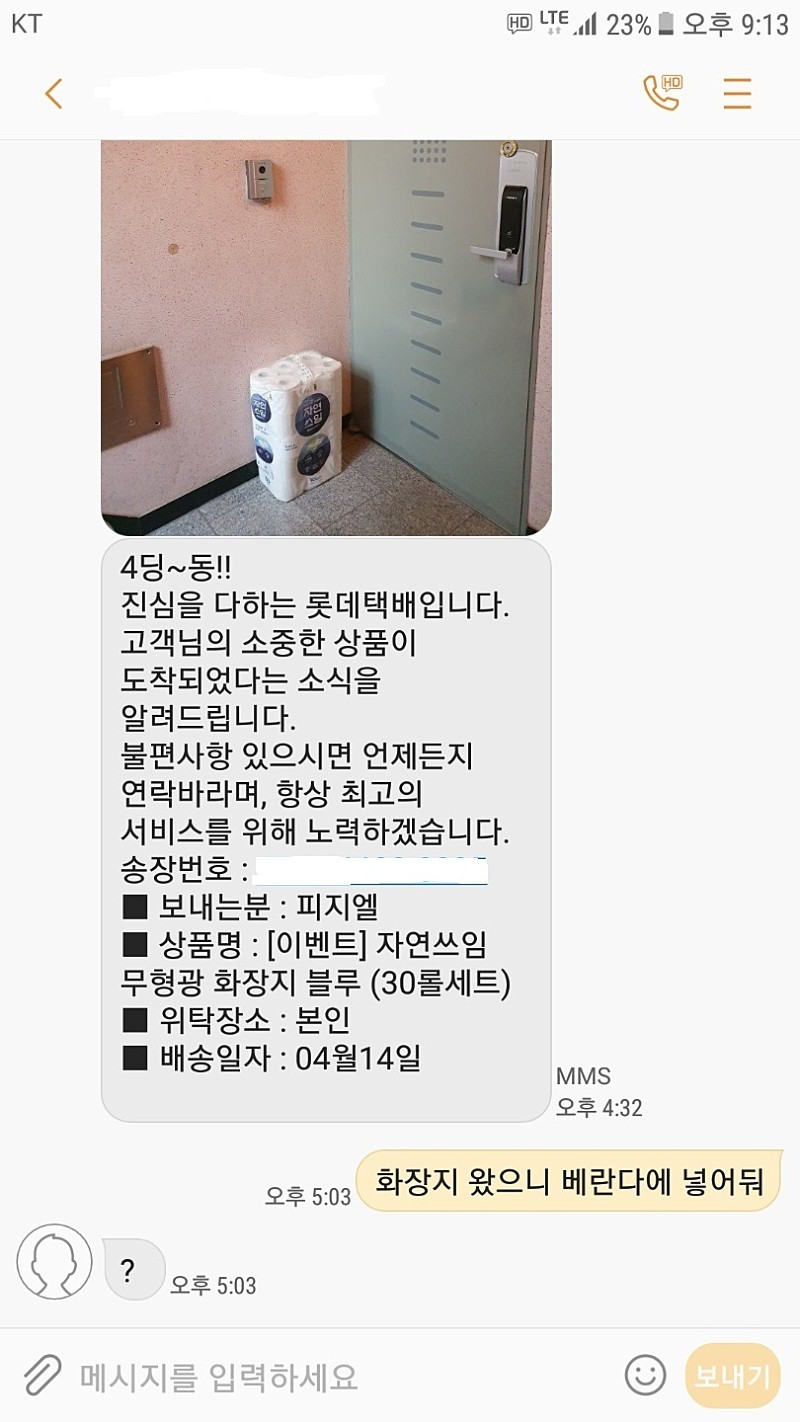View the contact's profile avatar
The width and height of the screenshot is (800, 1422).
click(54, 1262)
